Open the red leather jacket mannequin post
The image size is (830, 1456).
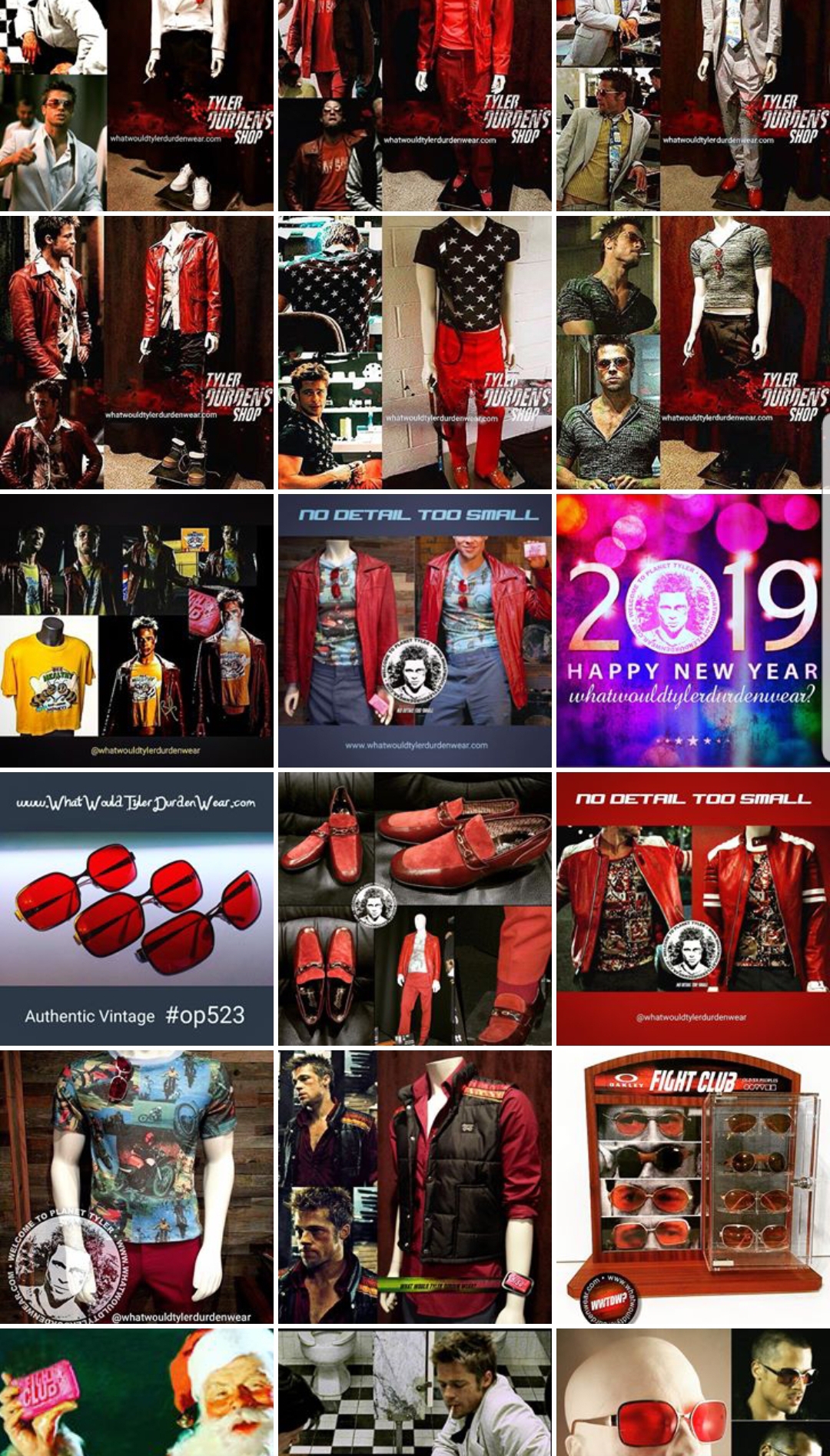[137, 352]
